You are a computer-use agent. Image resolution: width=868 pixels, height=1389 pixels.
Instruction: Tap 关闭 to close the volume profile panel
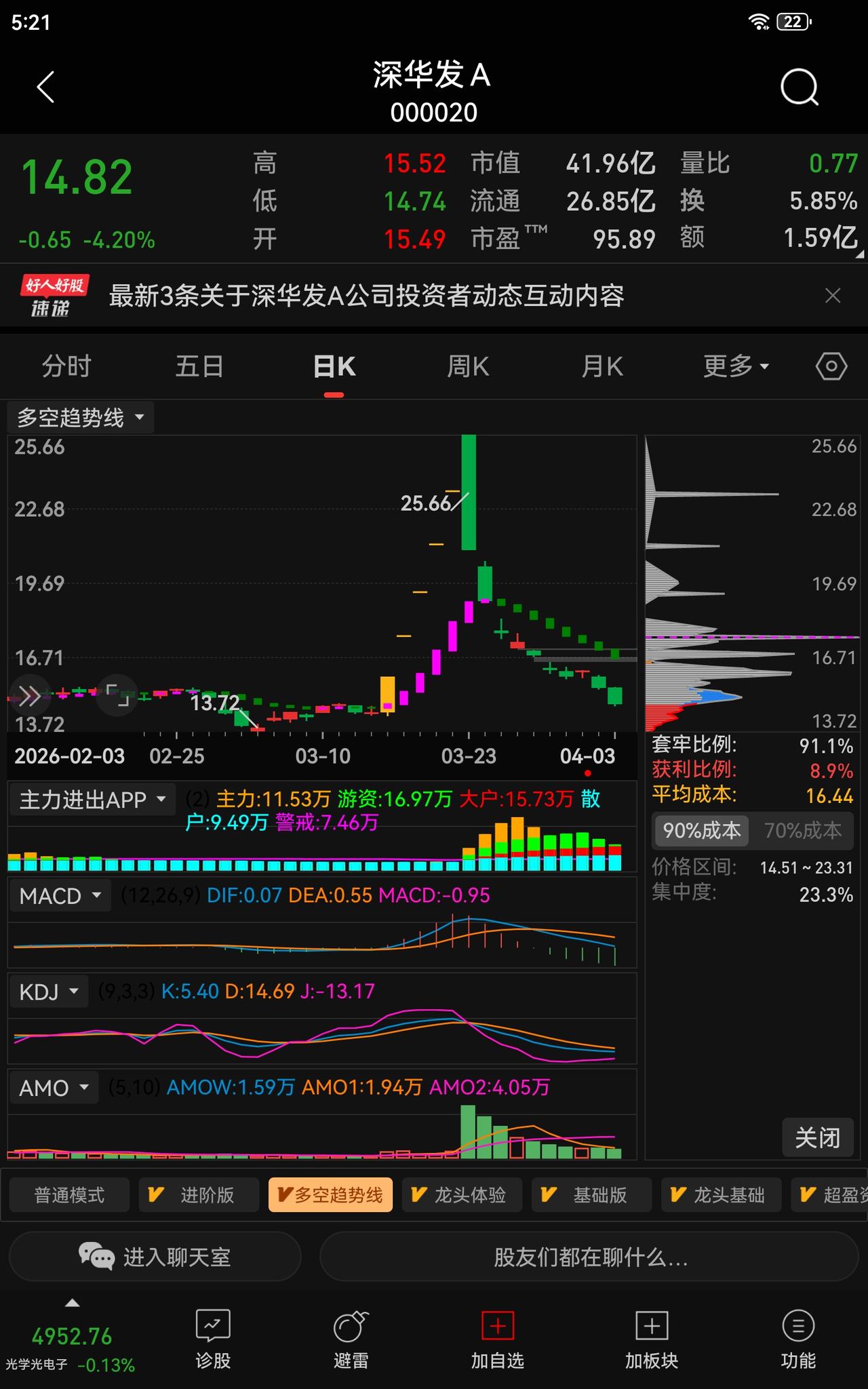818,1138
